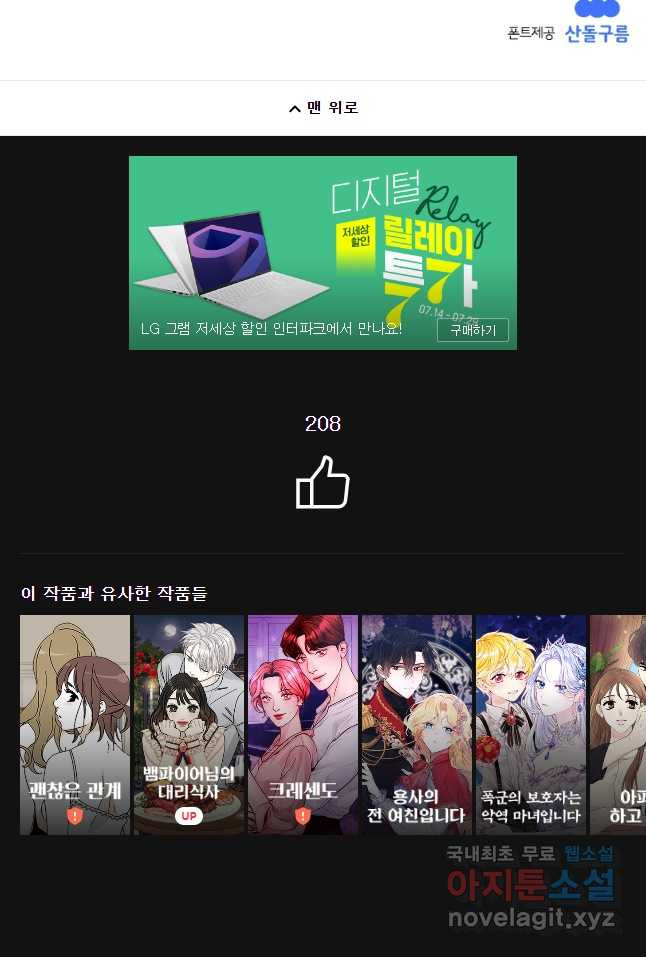Image resolution: width=646 pixels, height=957 pixels.
Task: Open the 괜찮은 관계 webtoon
Action: (x=75, y=724)
